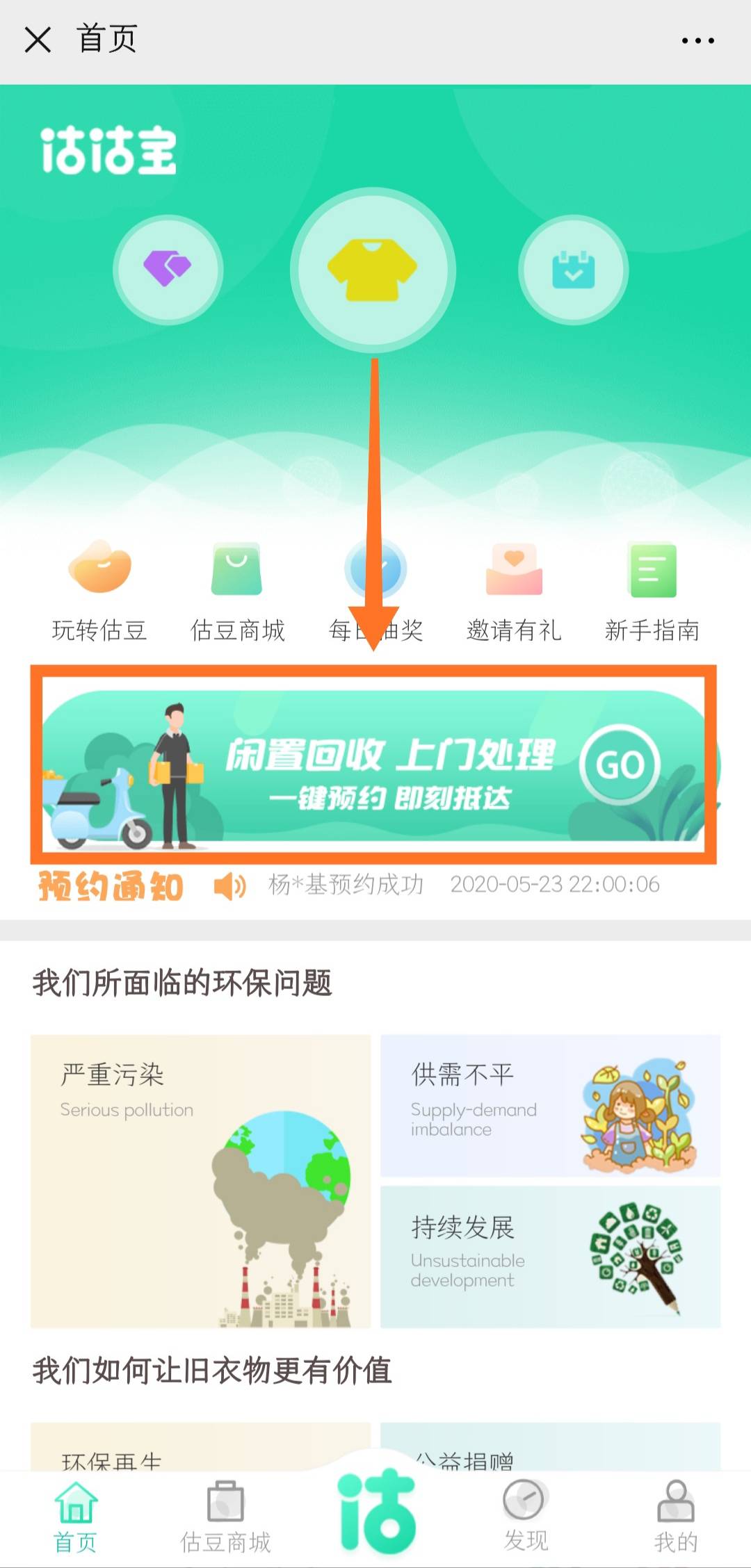Select the 首页 tab
The width and height of the screenshot is (751, 1568).
[75, 1518]
